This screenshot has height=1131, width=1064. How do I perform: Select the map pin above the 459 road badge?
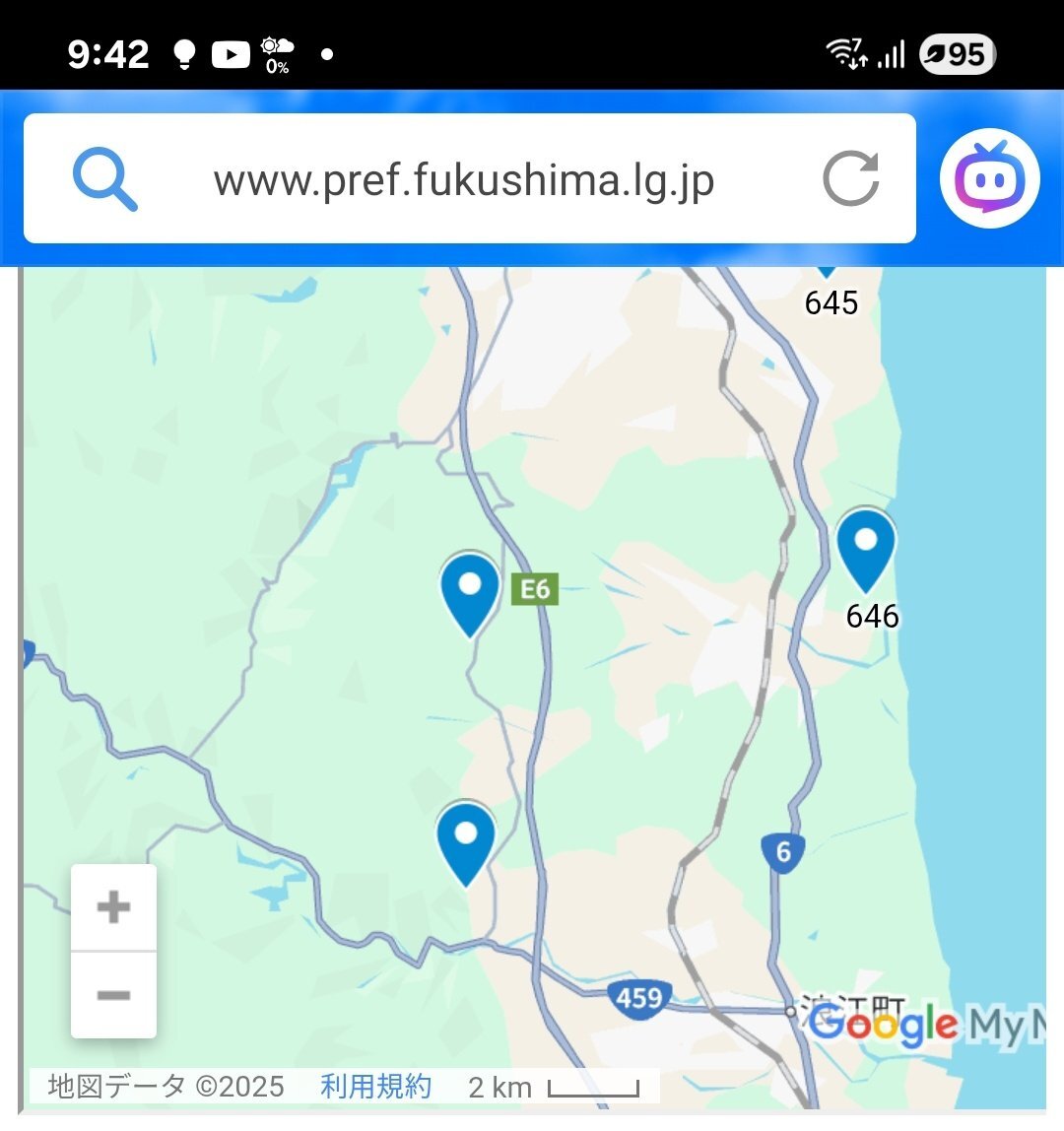pos(466,840)
